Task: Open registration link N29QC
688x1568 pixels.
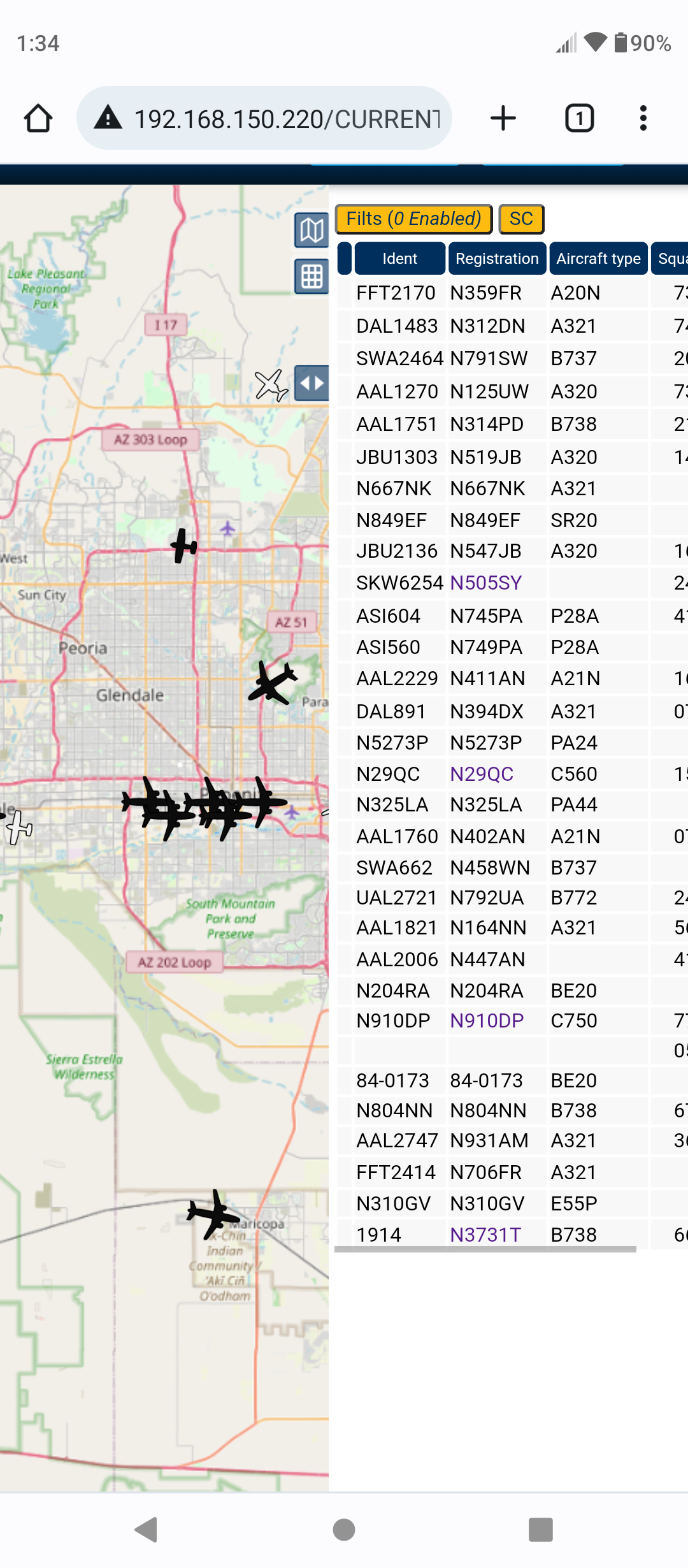Action: [x=481, y=774]
